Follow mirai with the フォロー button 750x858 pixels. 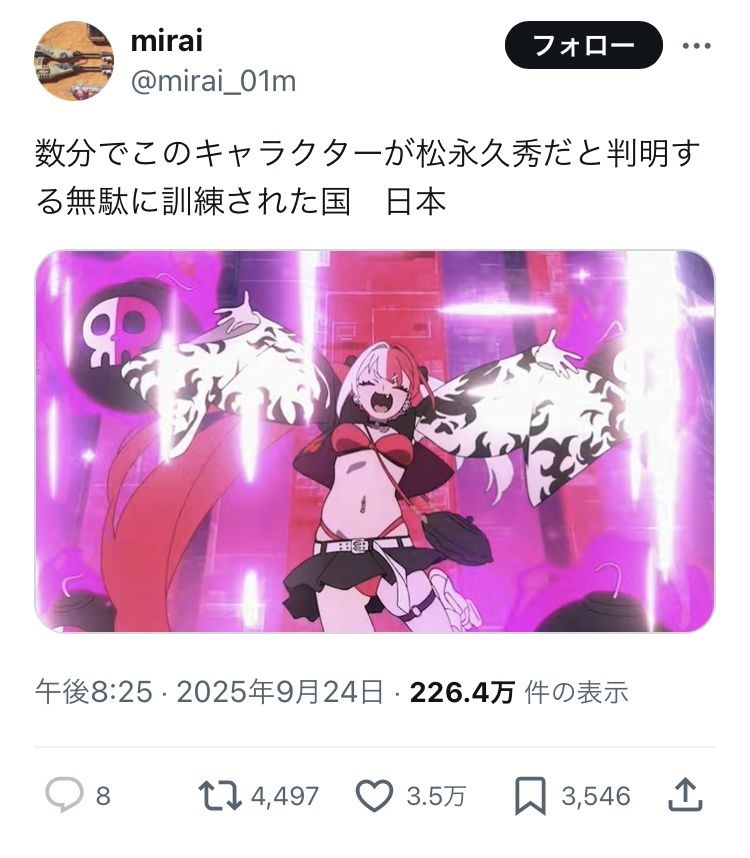pos(584,46)
